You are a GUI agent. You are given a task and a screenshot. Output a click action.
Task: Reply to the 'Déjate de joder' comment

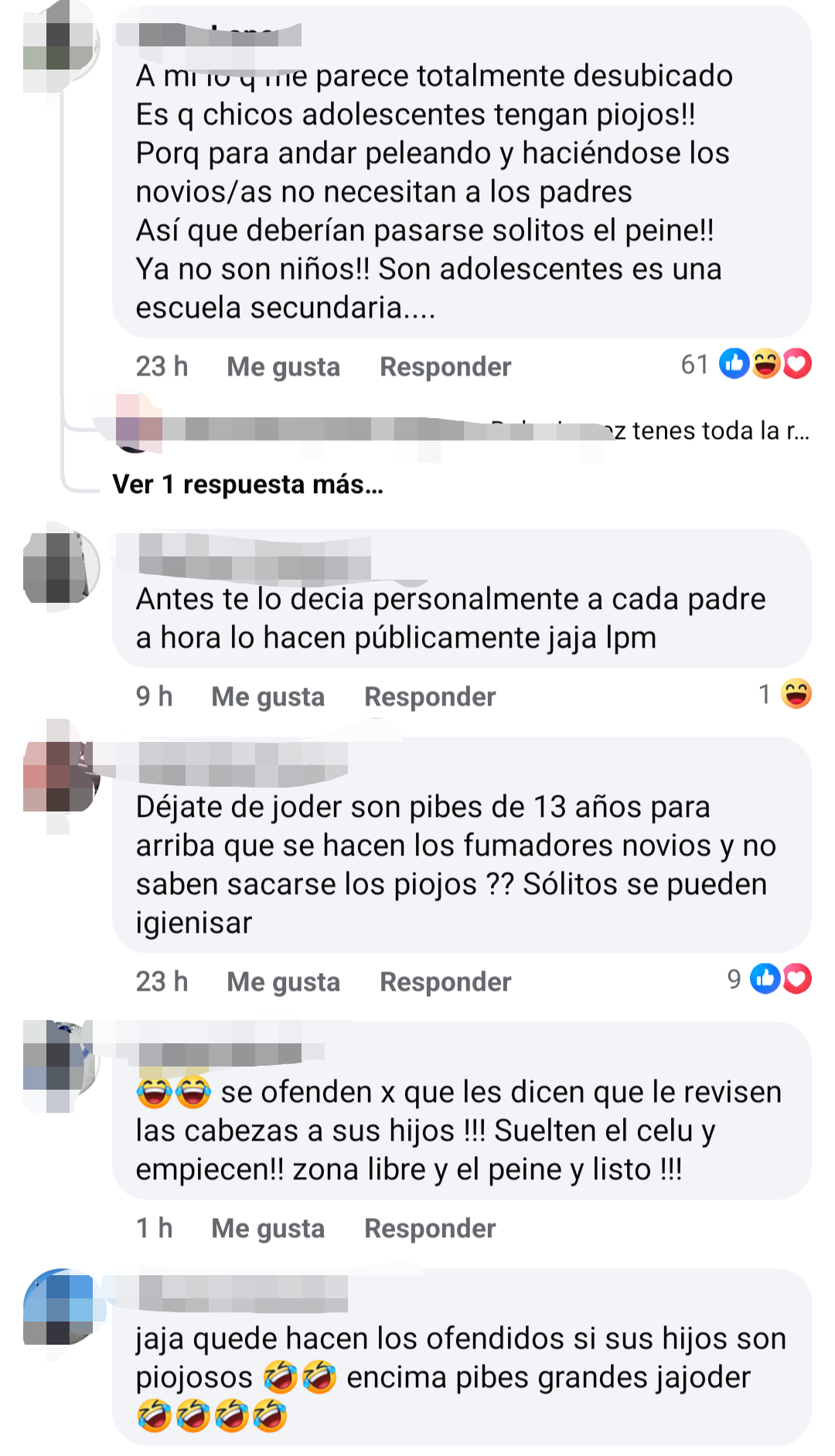445,981
